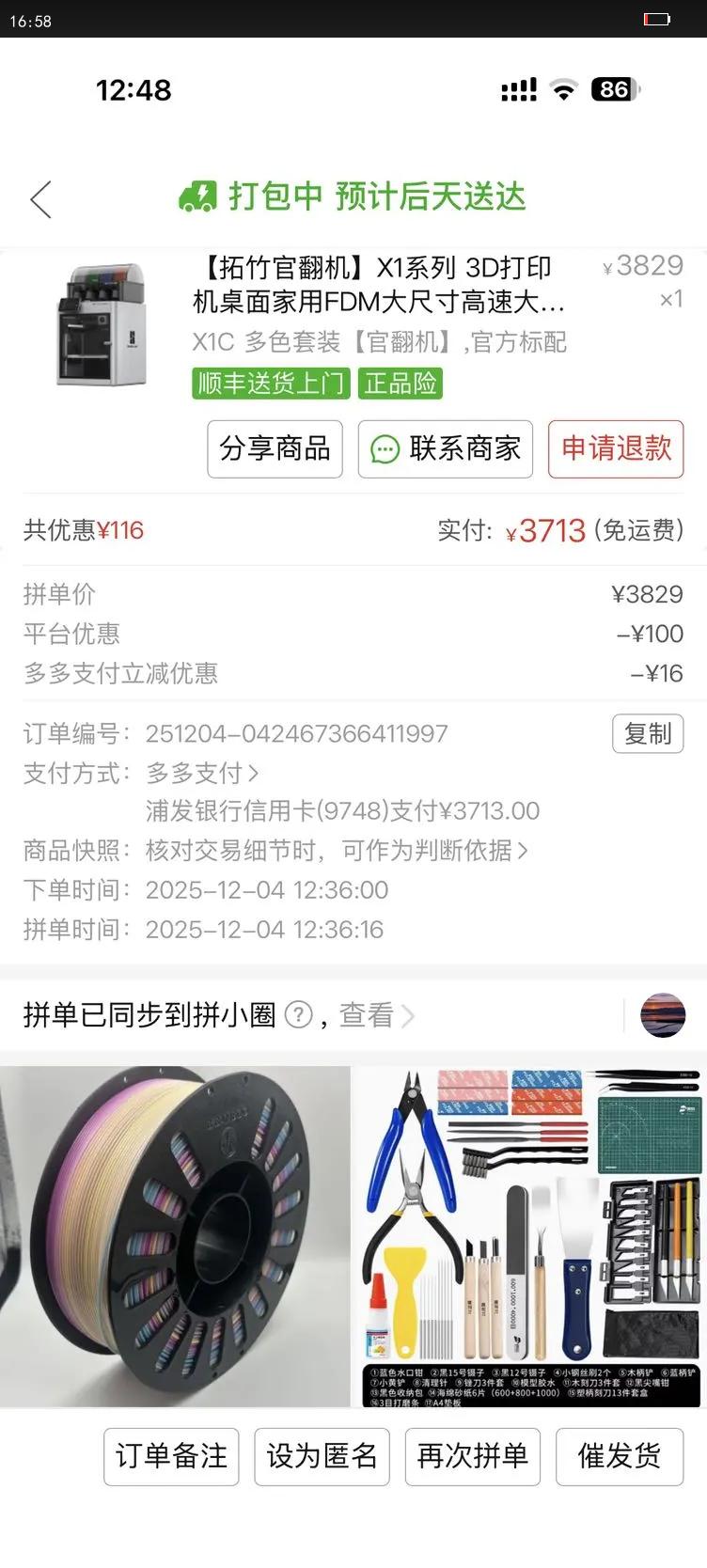Contact the seller via 联系商家
Viewport: 707px width, 1568px height.
coord(446,448)
